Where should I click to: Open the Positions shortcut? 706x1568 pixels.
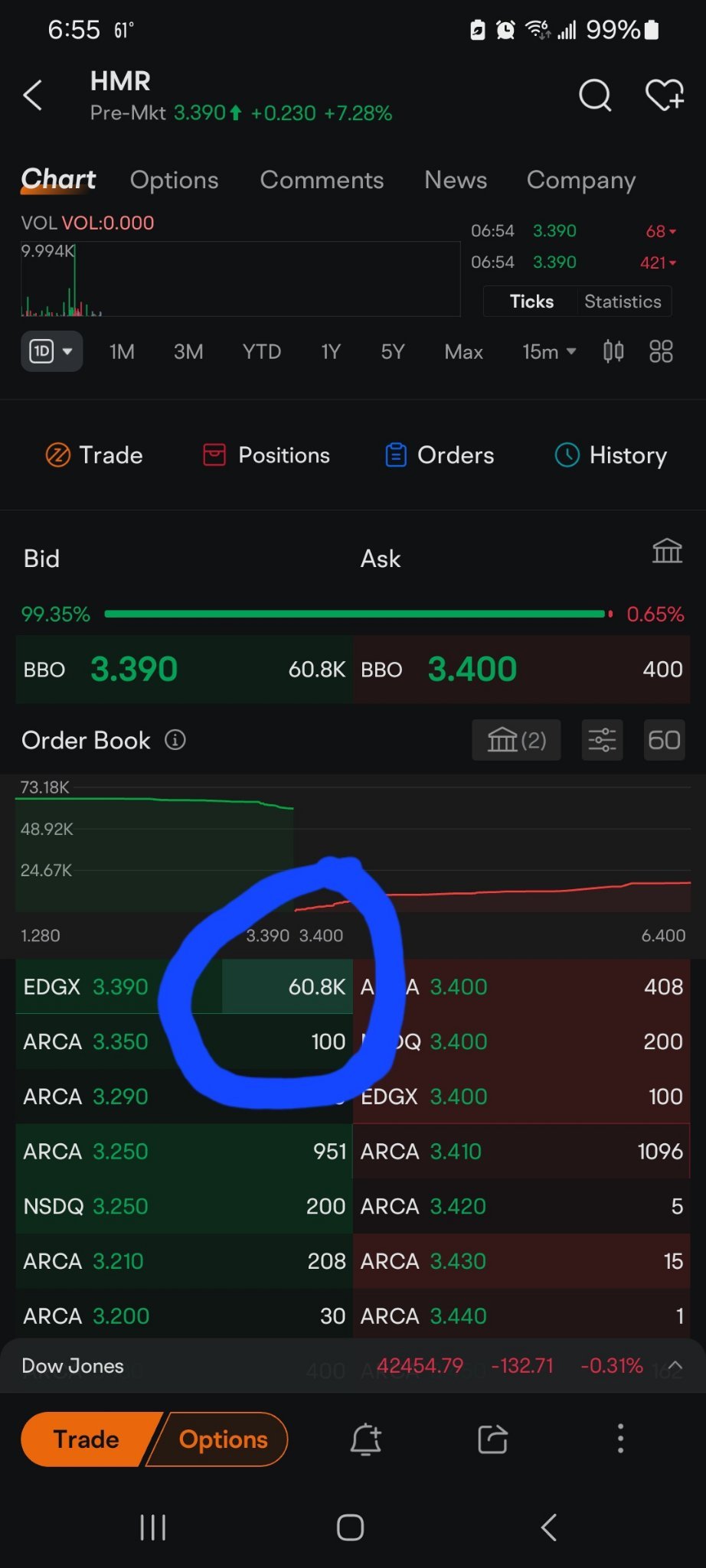[x=266, y=455]
